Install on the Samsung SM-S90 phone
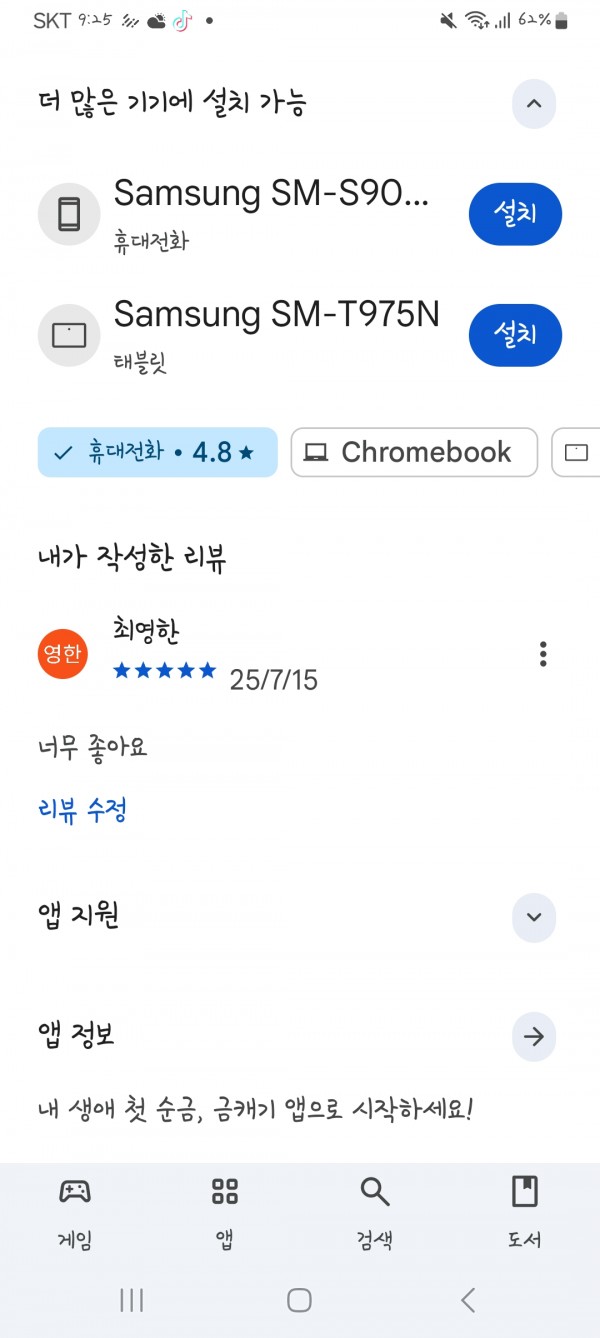Image resolution: width=600 pixels, height=1338 pixels. point(515,214)
